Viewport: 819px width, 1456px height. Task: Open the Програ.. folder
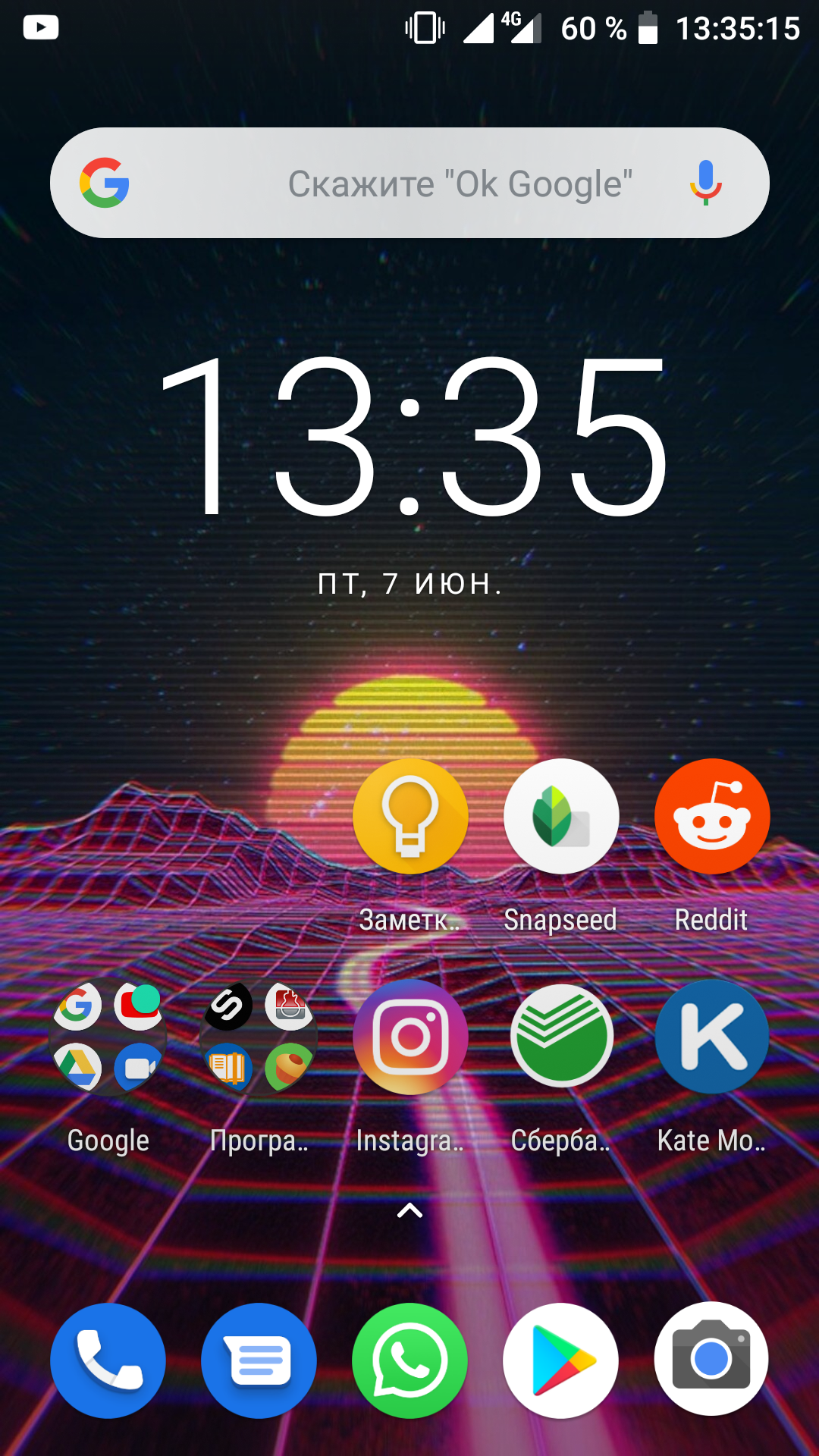(x=259, y=1037)
